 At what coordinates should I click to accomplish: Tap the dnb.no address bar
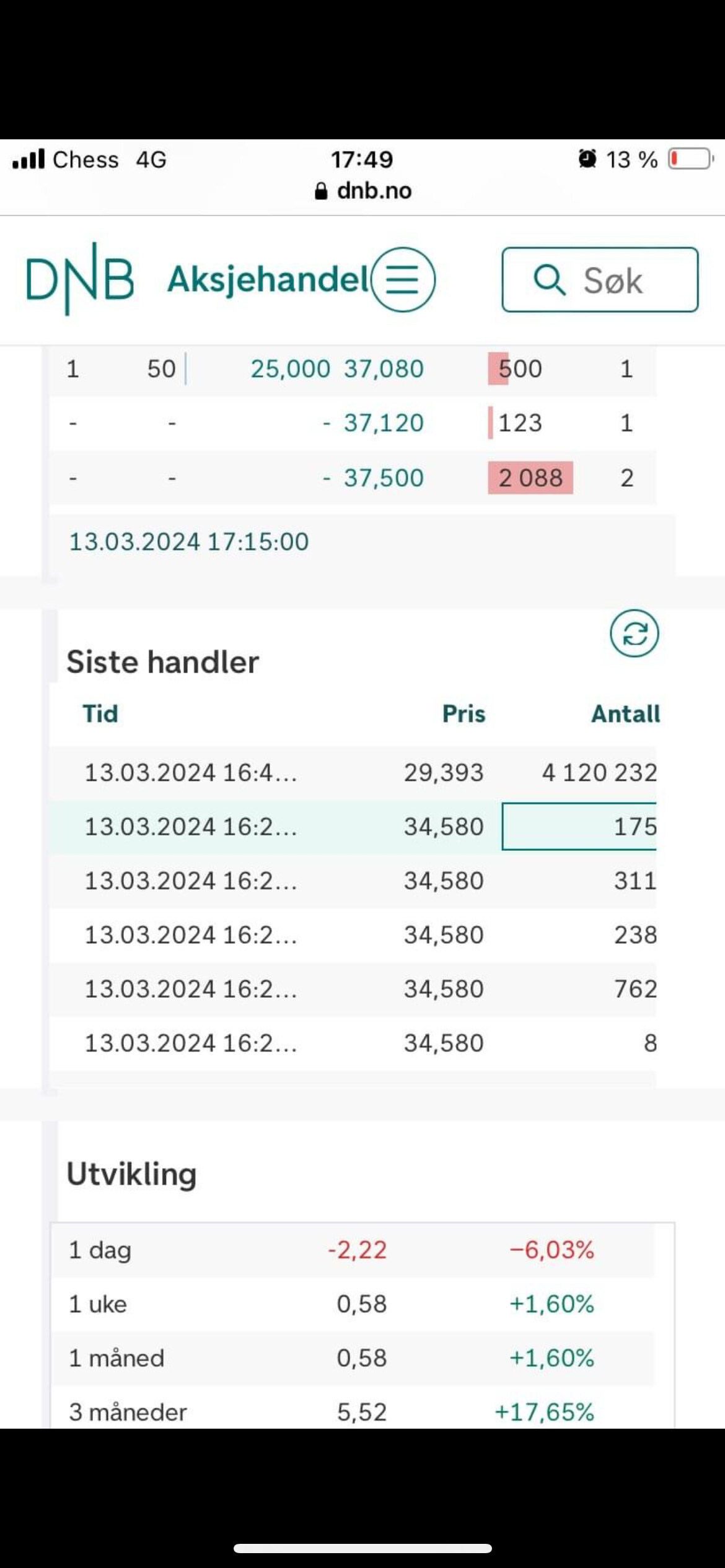pos(363,191)
